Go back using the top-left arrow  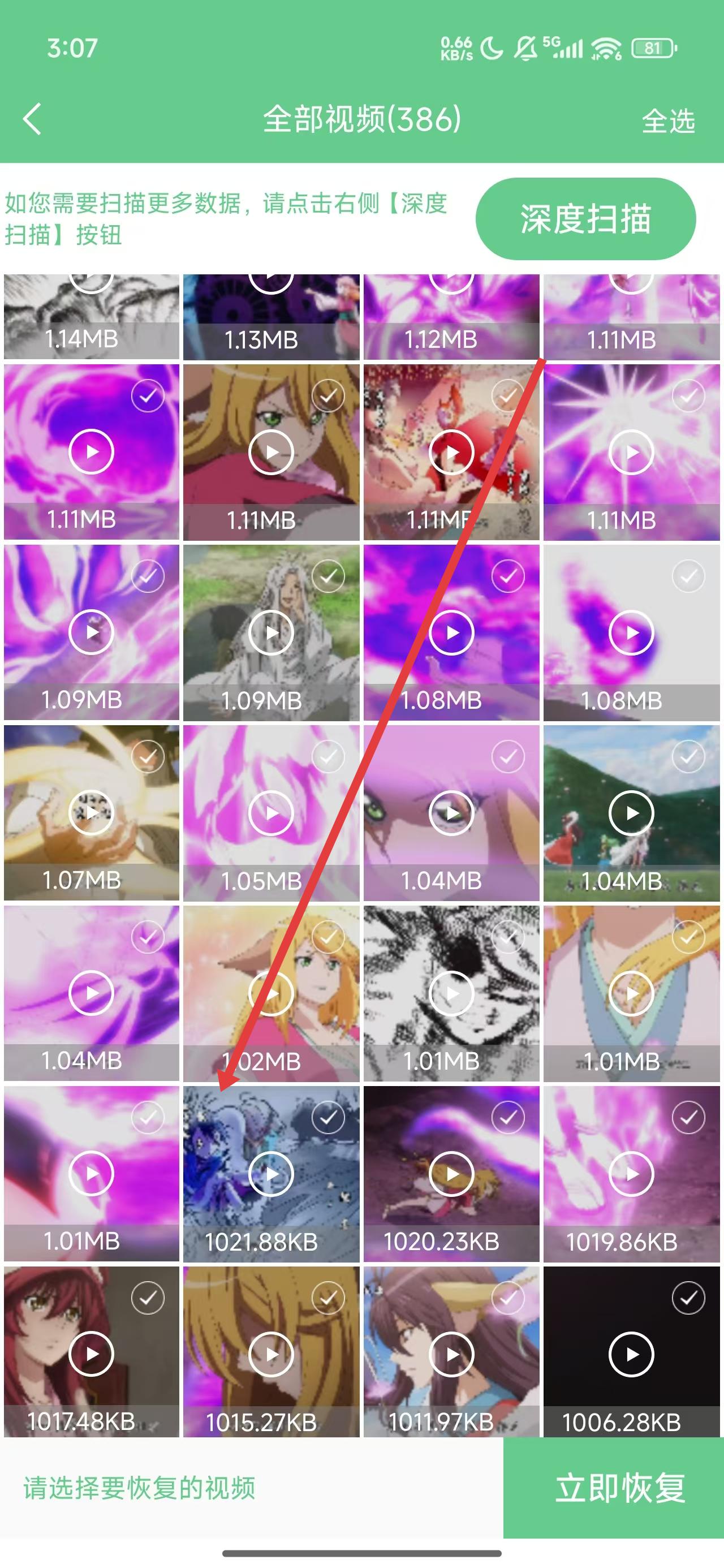33,119
